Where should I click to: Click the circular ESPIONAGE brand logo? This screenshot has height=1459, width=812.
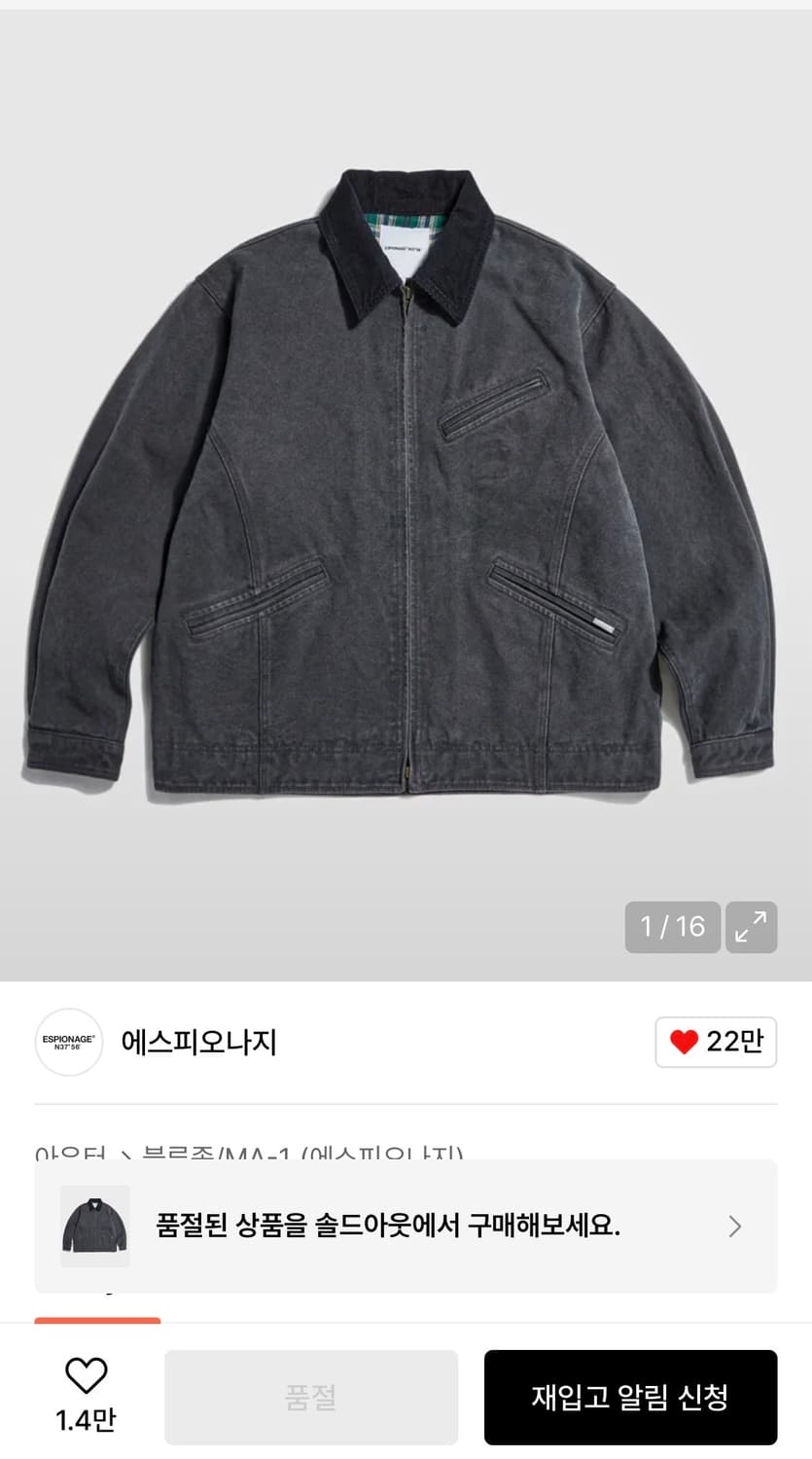(68, 1042)
